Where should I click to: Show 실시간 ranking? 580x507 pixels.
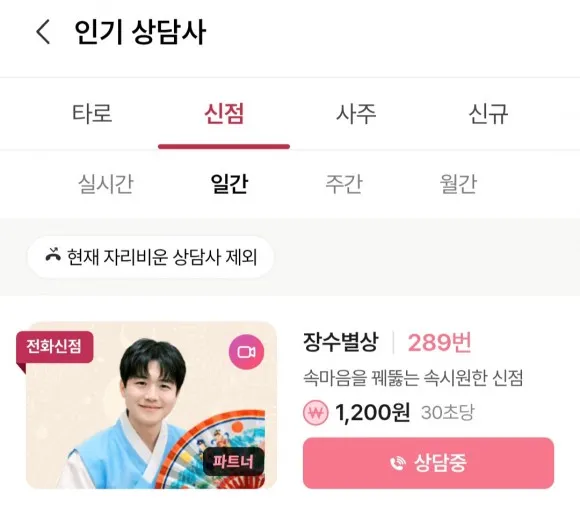[106, 184]
